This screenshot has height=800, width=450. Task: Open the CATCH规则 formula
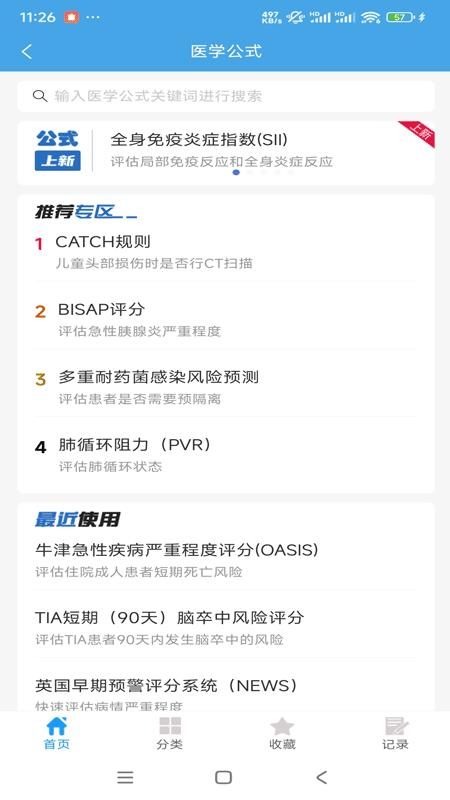(x=226, y=252)
